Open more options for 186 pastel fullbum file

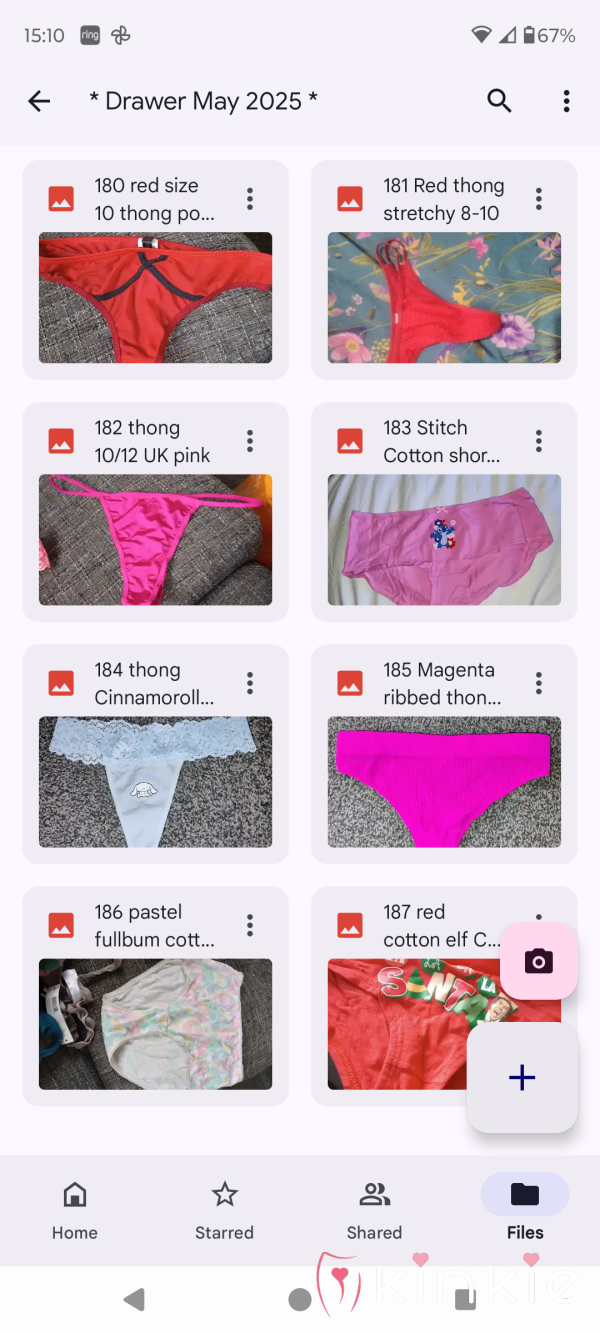coord(250,925)
